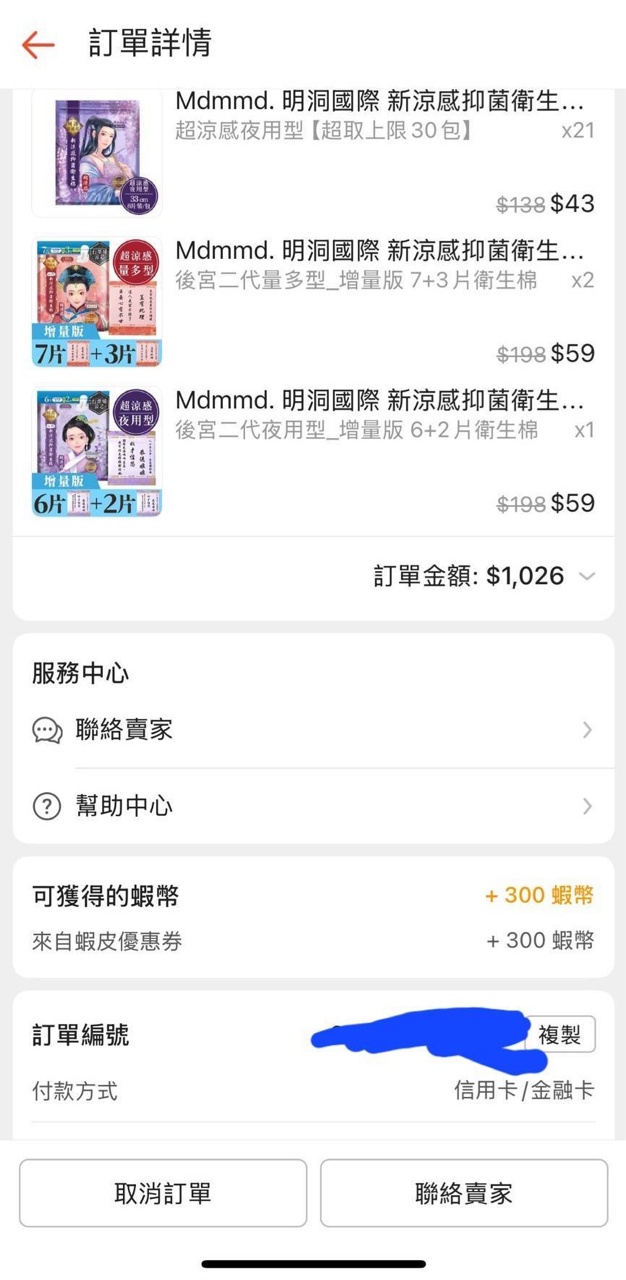The image size is (626, 1280).
Task: Tap the 取消訂單 button
Action: coord(163,1193)
